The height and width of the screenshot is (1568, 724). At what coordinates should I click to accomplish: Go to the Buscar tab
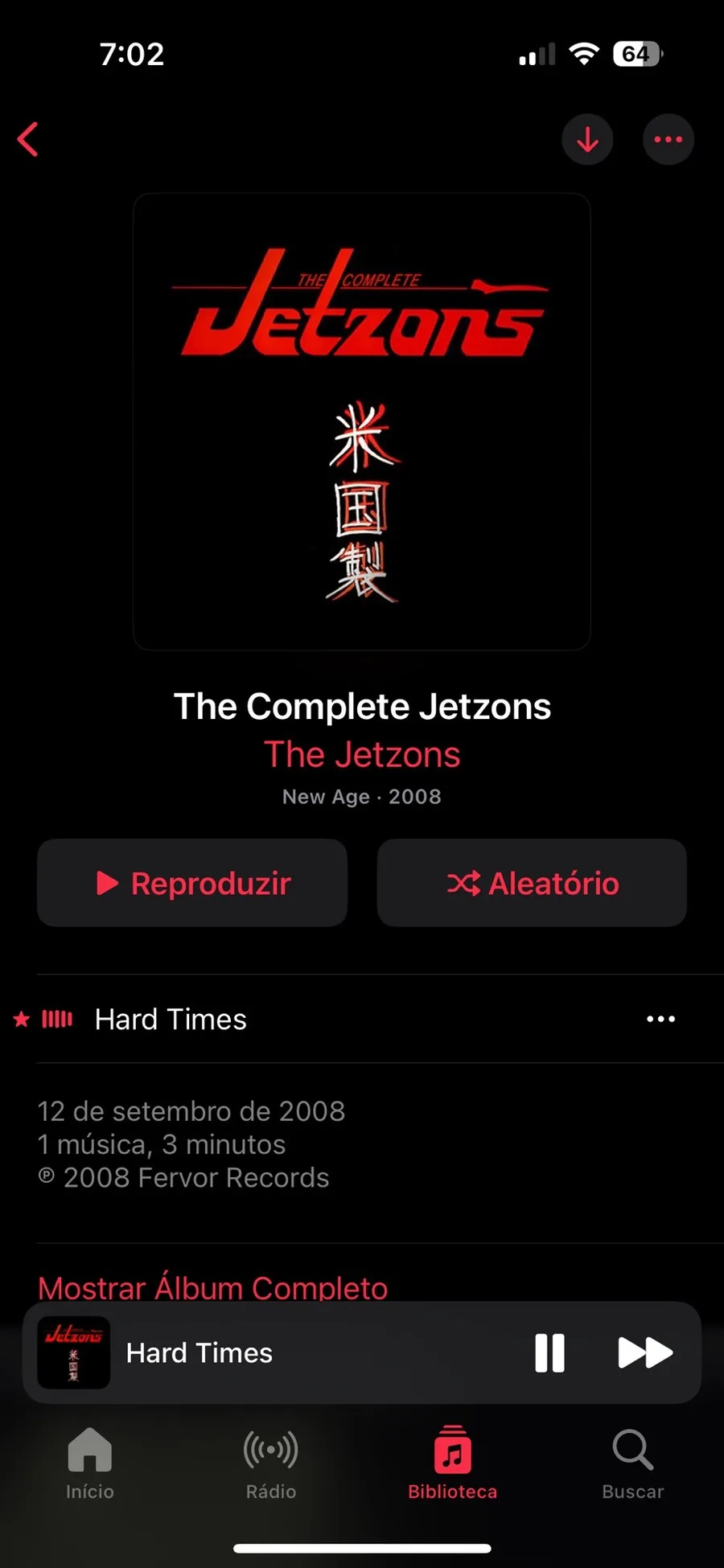[633, 1463]
